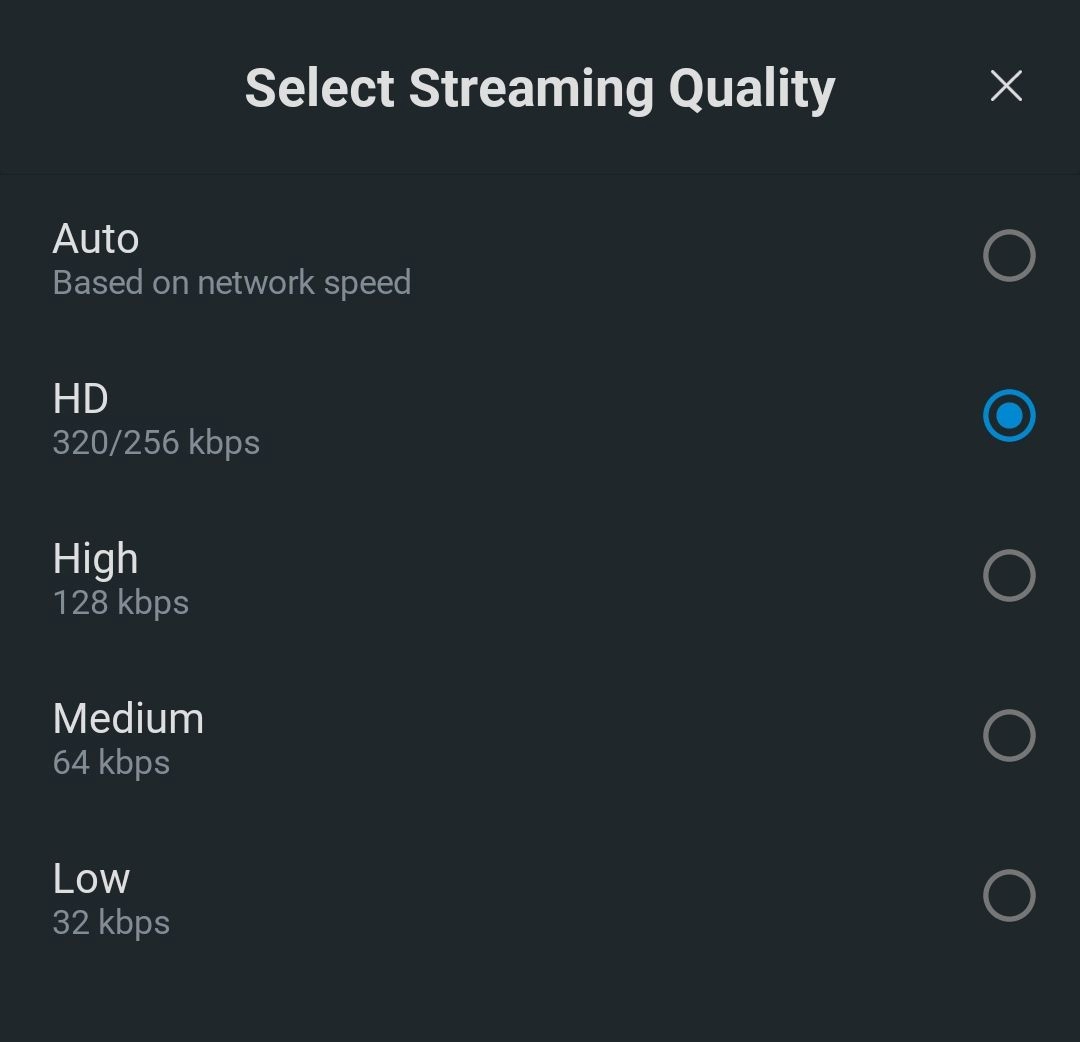This screenshot has height=1042, width=1080.
Task: Choose HD 320/256 kbps quality
Action: pos(1008,416)
